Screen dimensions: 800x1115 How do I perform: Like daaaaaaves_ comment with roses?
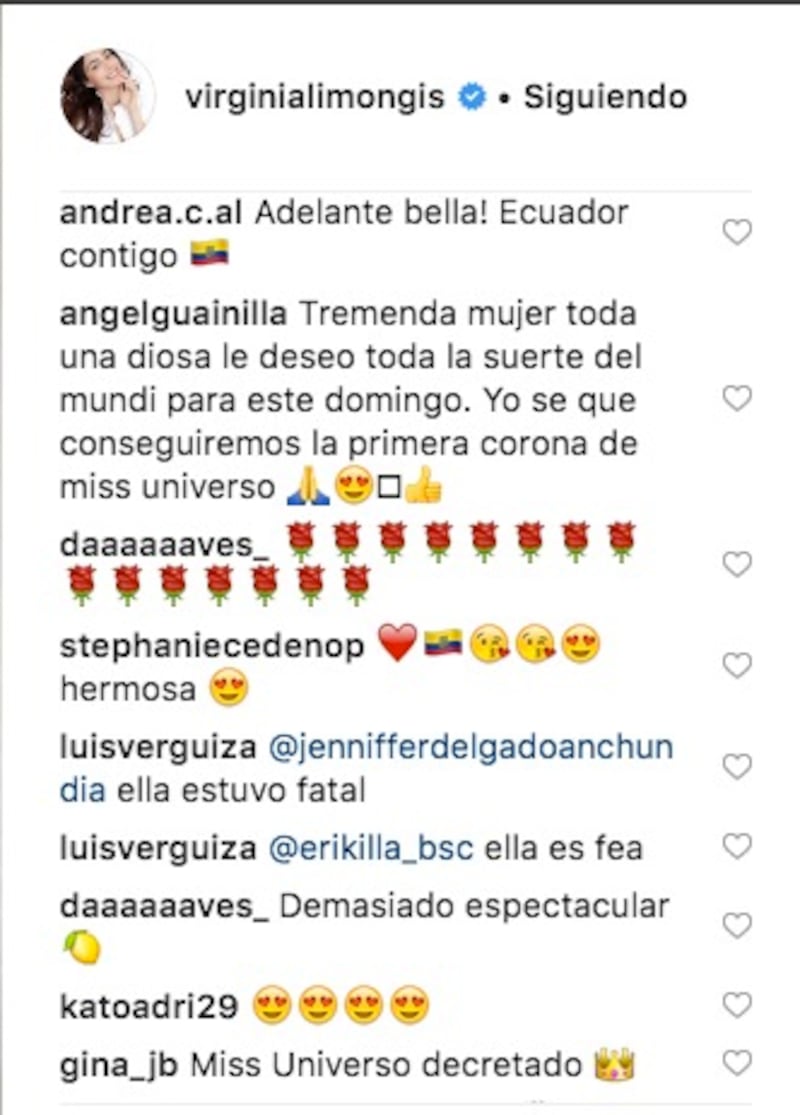(x=737, y=564)
